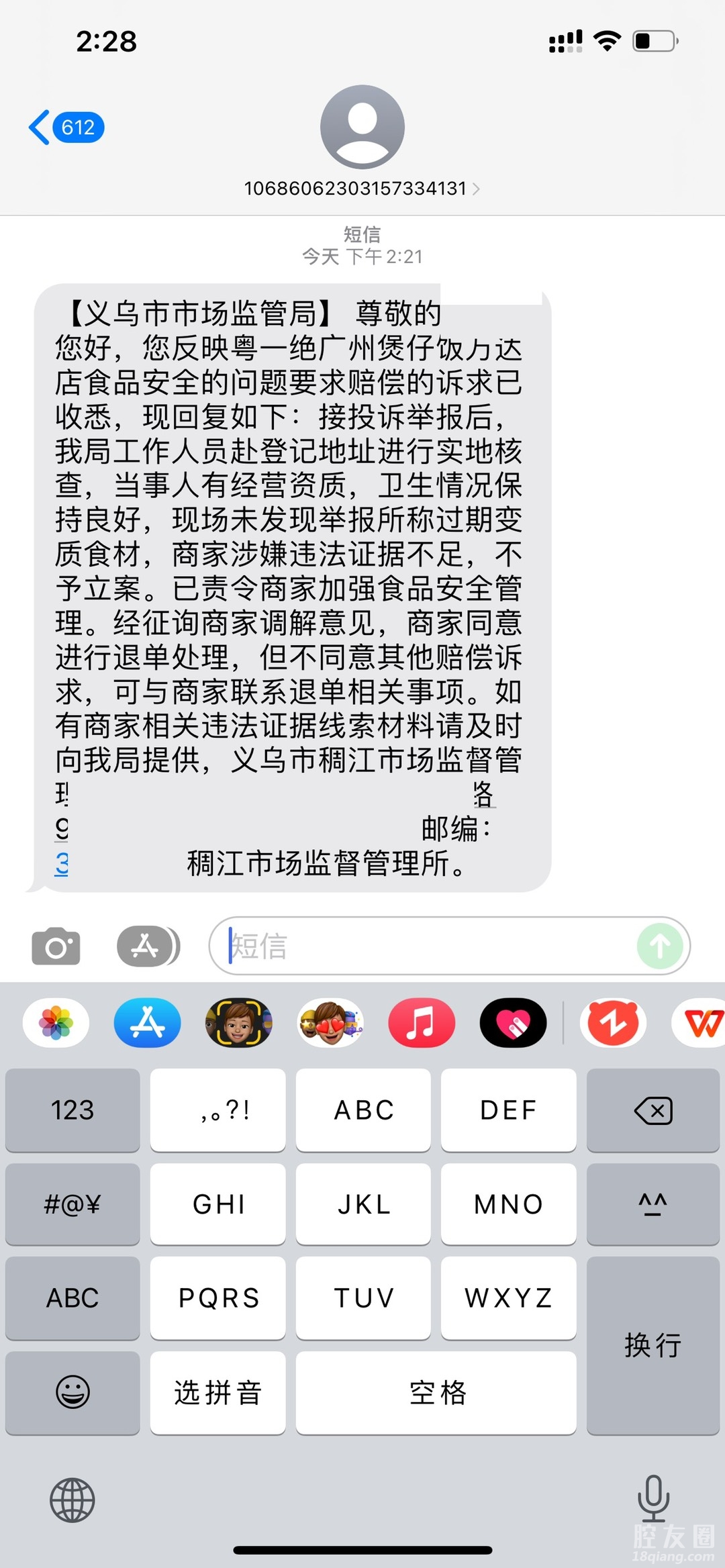Image resolution: width=725 pixels, height=1568 pixels.
Task: Start dictation with the microphone key
Action: [652, 1498]
